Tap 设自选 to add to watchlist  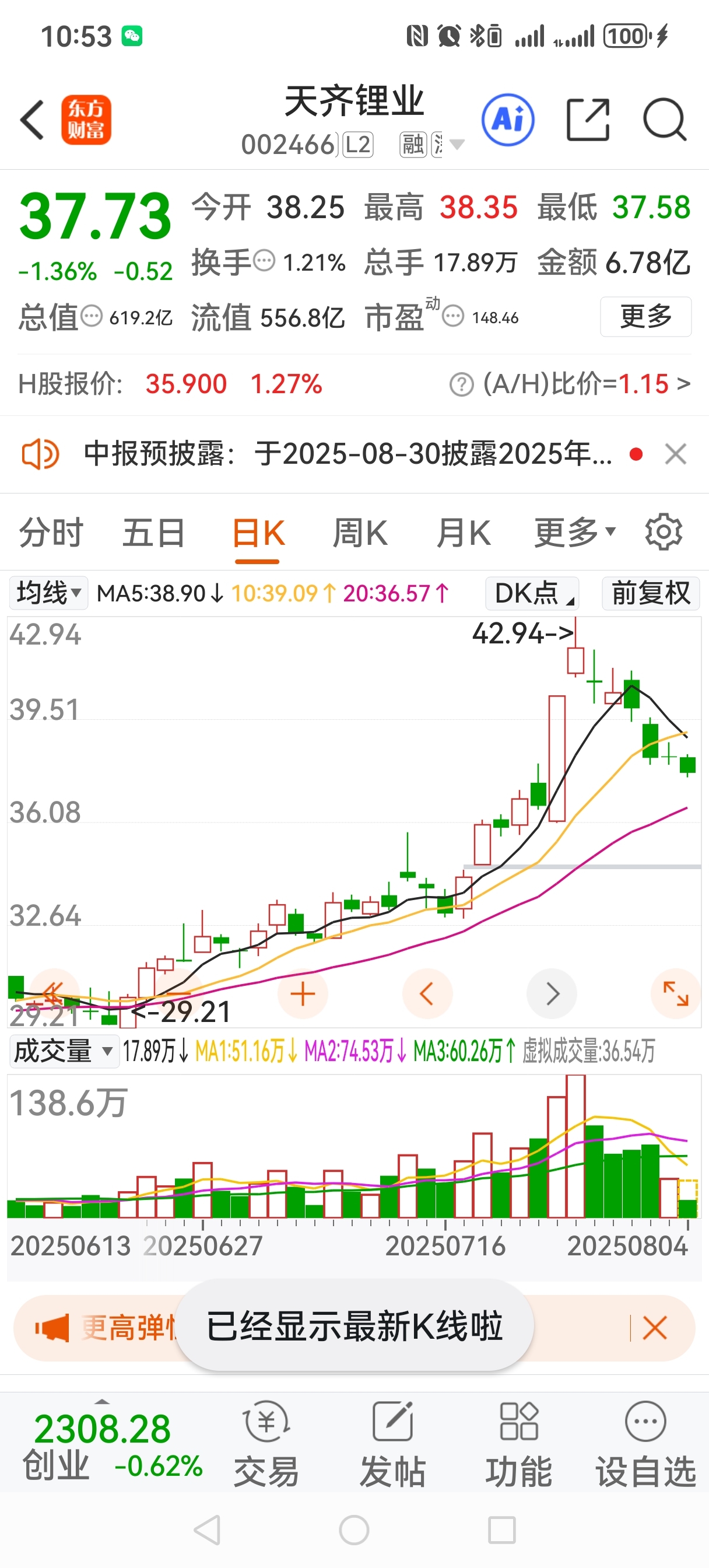[x=645, y=1444]
